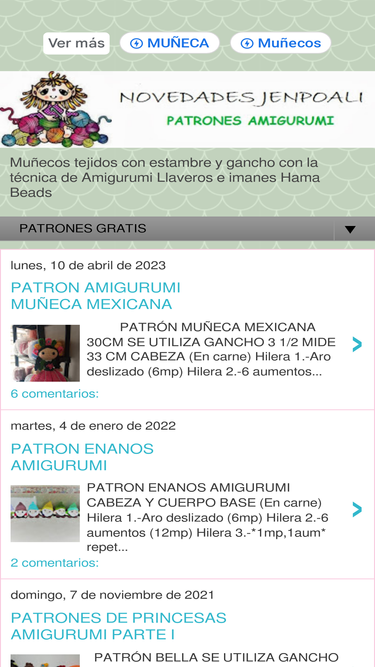View the 6 comentarios link
This screenshot has height=667, width=375.
(x=54, y=394)
